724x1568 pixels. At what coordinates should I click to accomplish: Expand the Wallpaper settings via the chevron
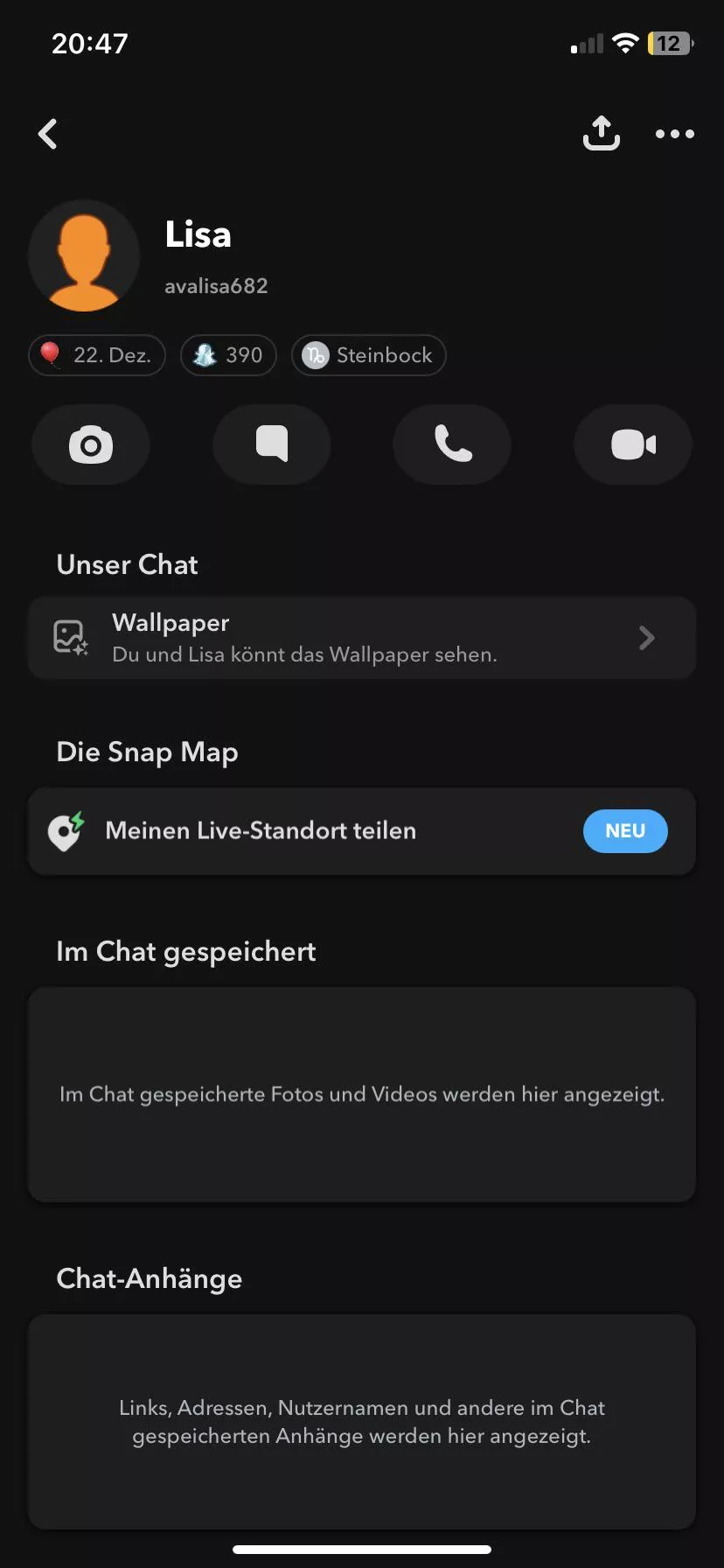(646, 638)
